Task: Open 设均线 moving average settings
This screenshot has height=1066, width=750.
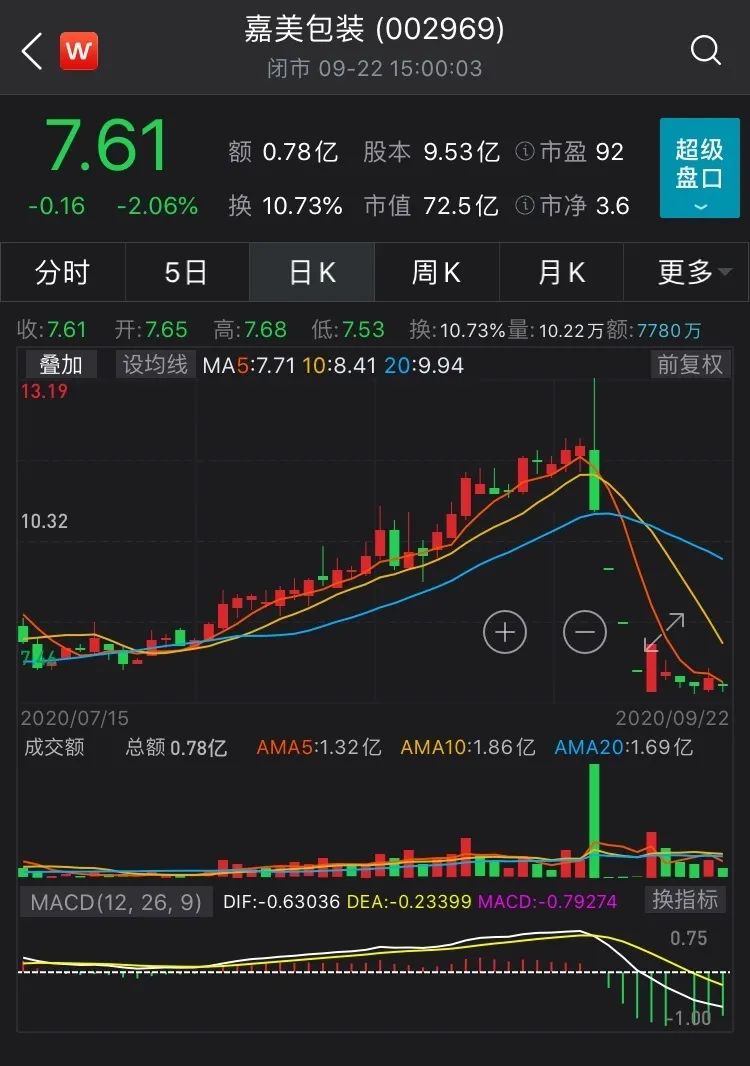Action: (x=155, y=365)
